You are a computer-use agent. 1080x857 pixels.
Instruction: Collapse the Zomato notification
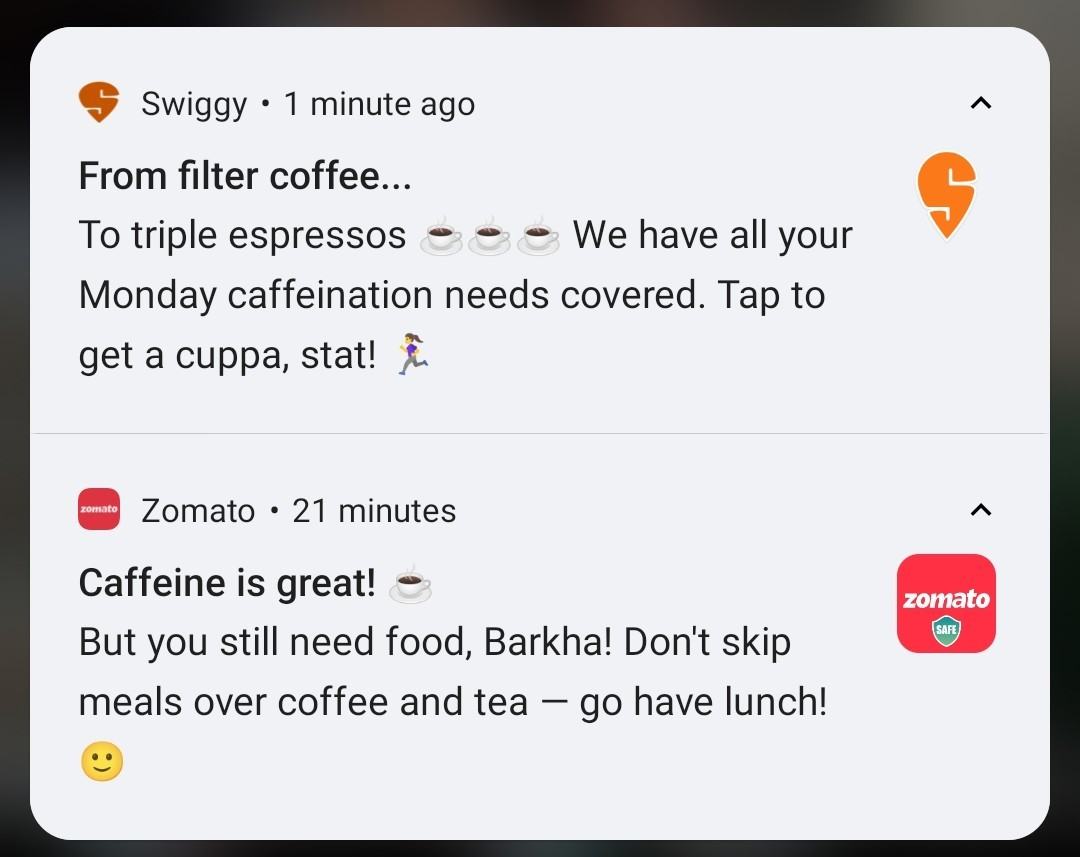(x=981, y=510)
